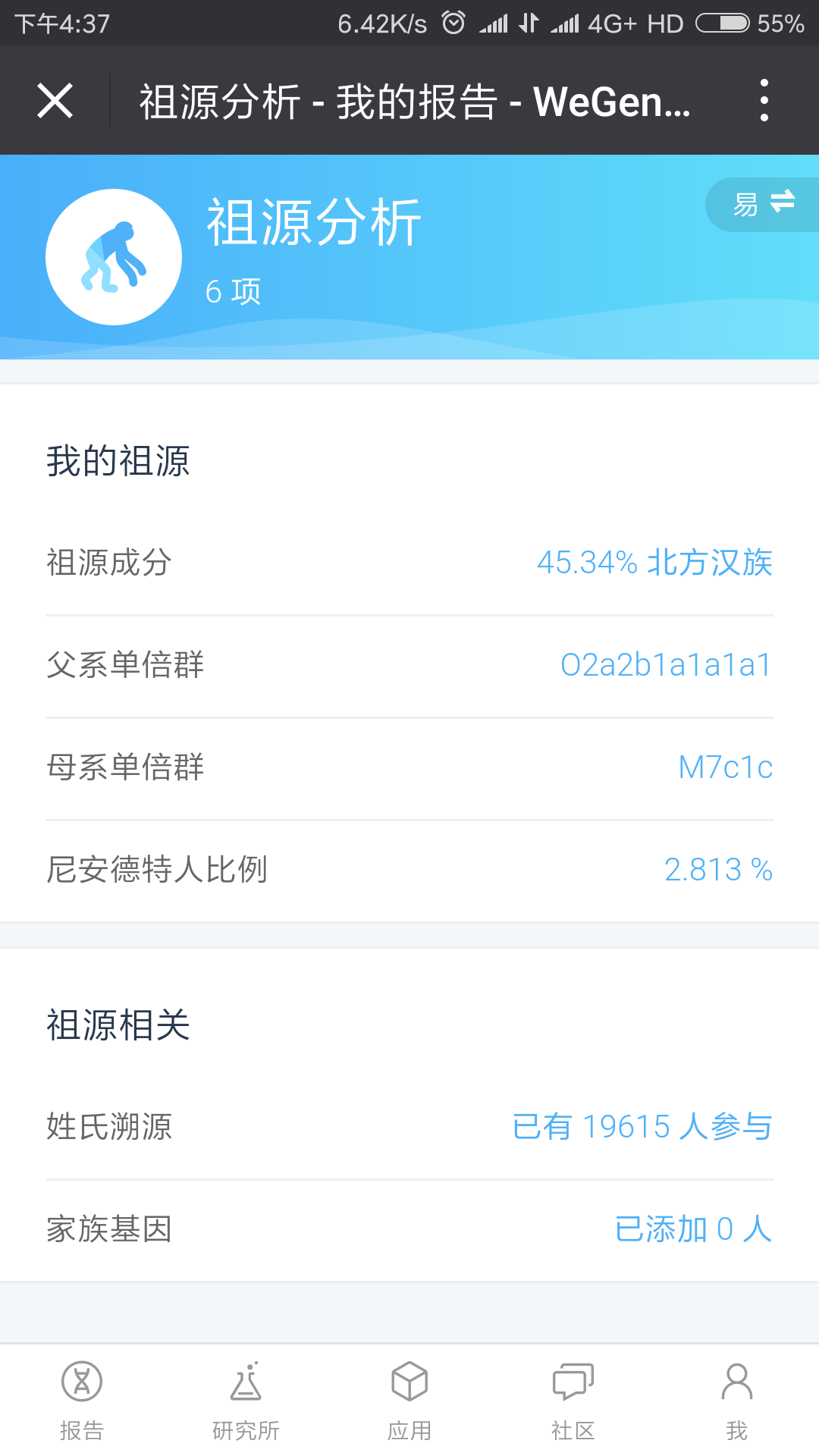The image size is (819, 1456).
Task: Switch to the 社区 tab
Action: (573, 1401)
